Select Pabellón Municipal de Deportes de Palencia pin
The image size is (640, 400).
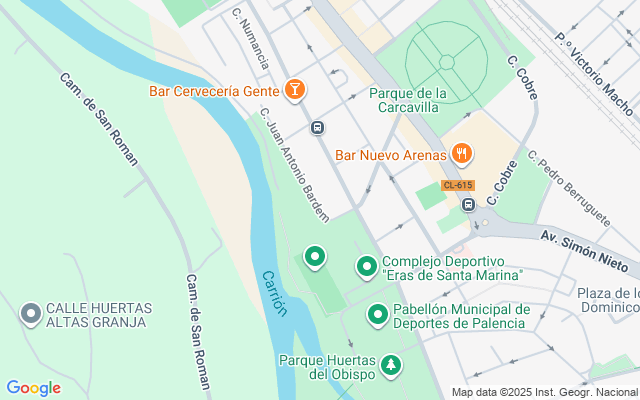(x=378, y=316)
